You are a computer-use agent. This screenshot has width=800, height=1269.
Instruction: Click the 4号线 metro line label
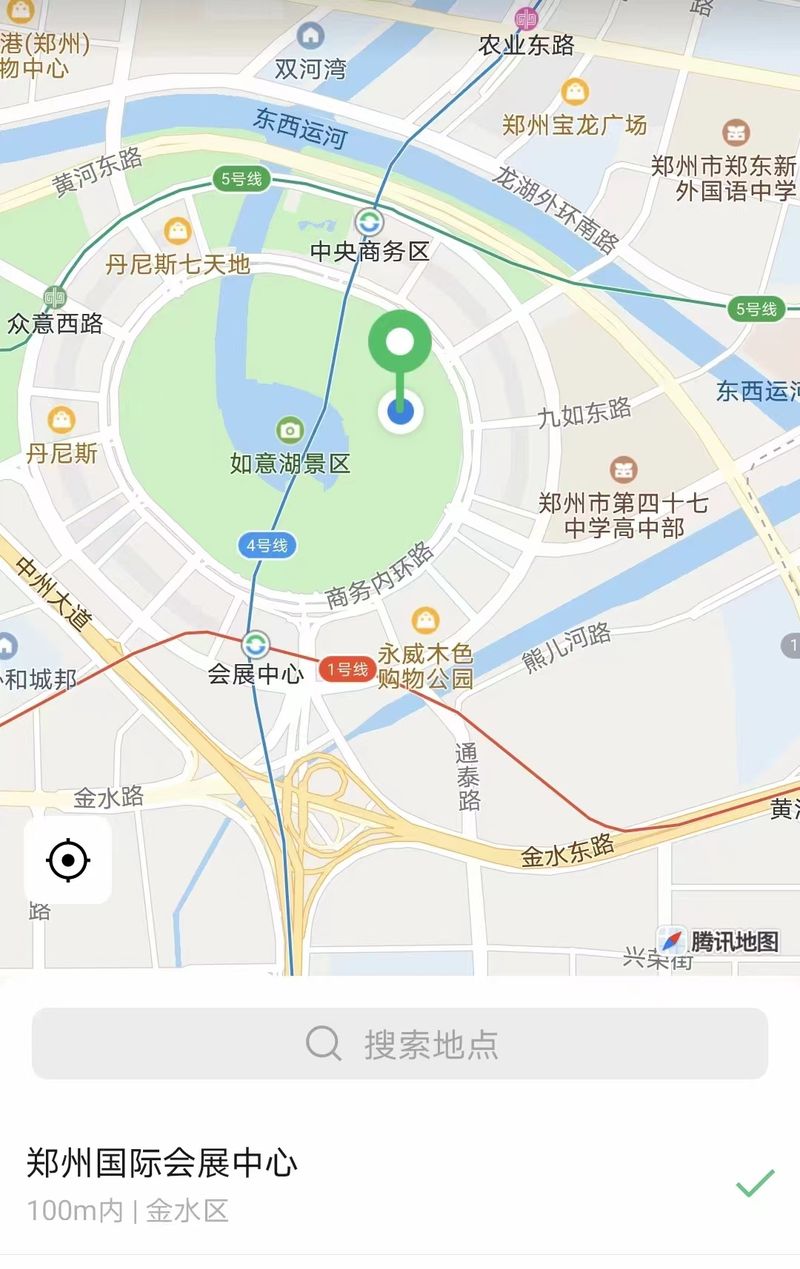tap(266, 545)
